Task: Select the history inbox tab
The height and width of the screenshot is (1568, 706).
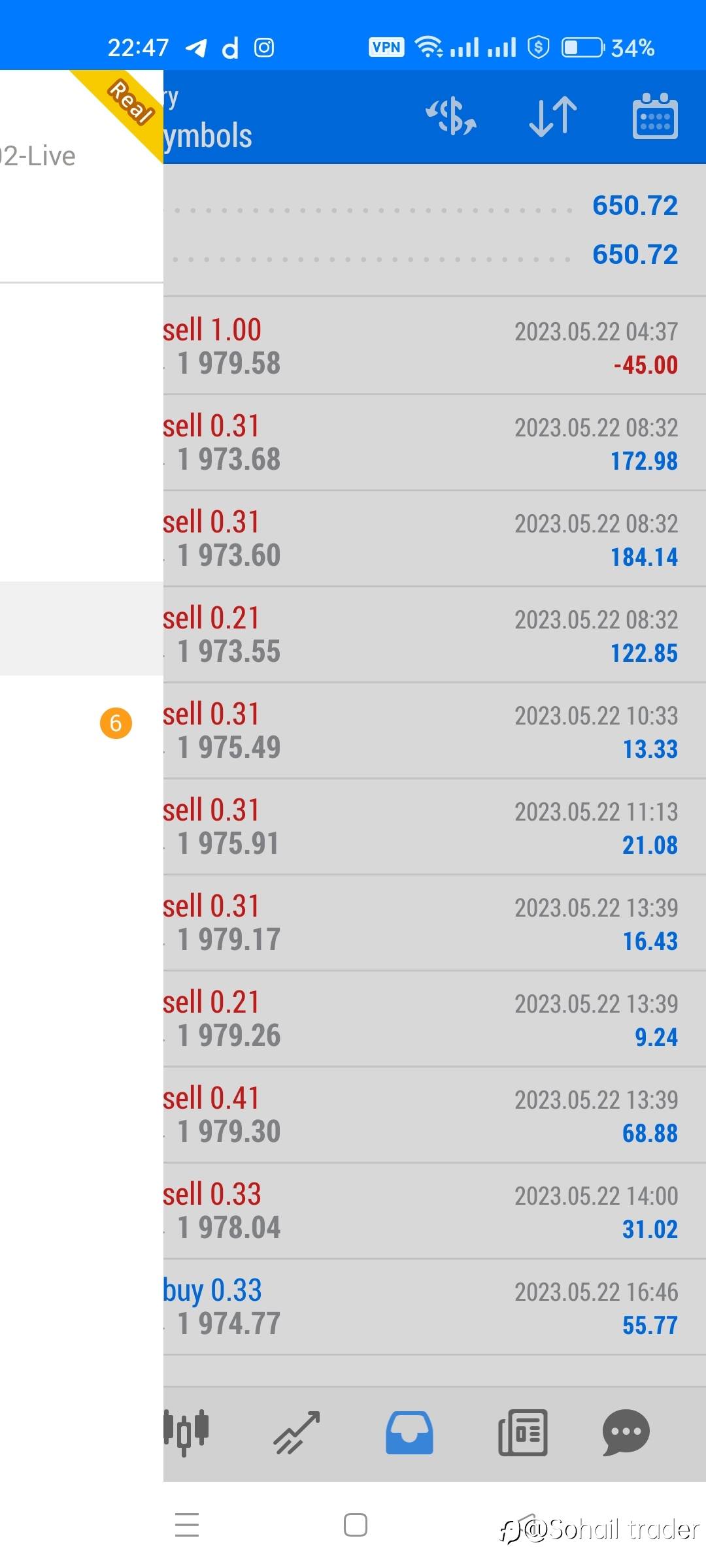Action: tap(409, 1432)
